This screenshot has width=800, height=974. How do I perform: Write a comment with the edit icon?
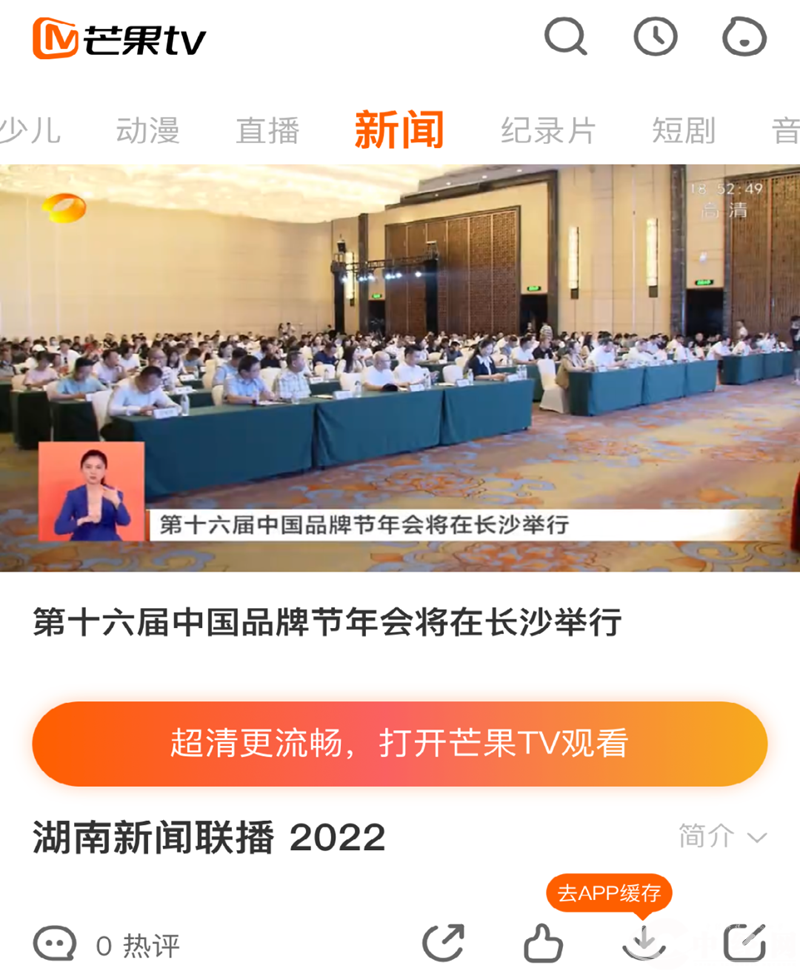click(x=744, y=943)
